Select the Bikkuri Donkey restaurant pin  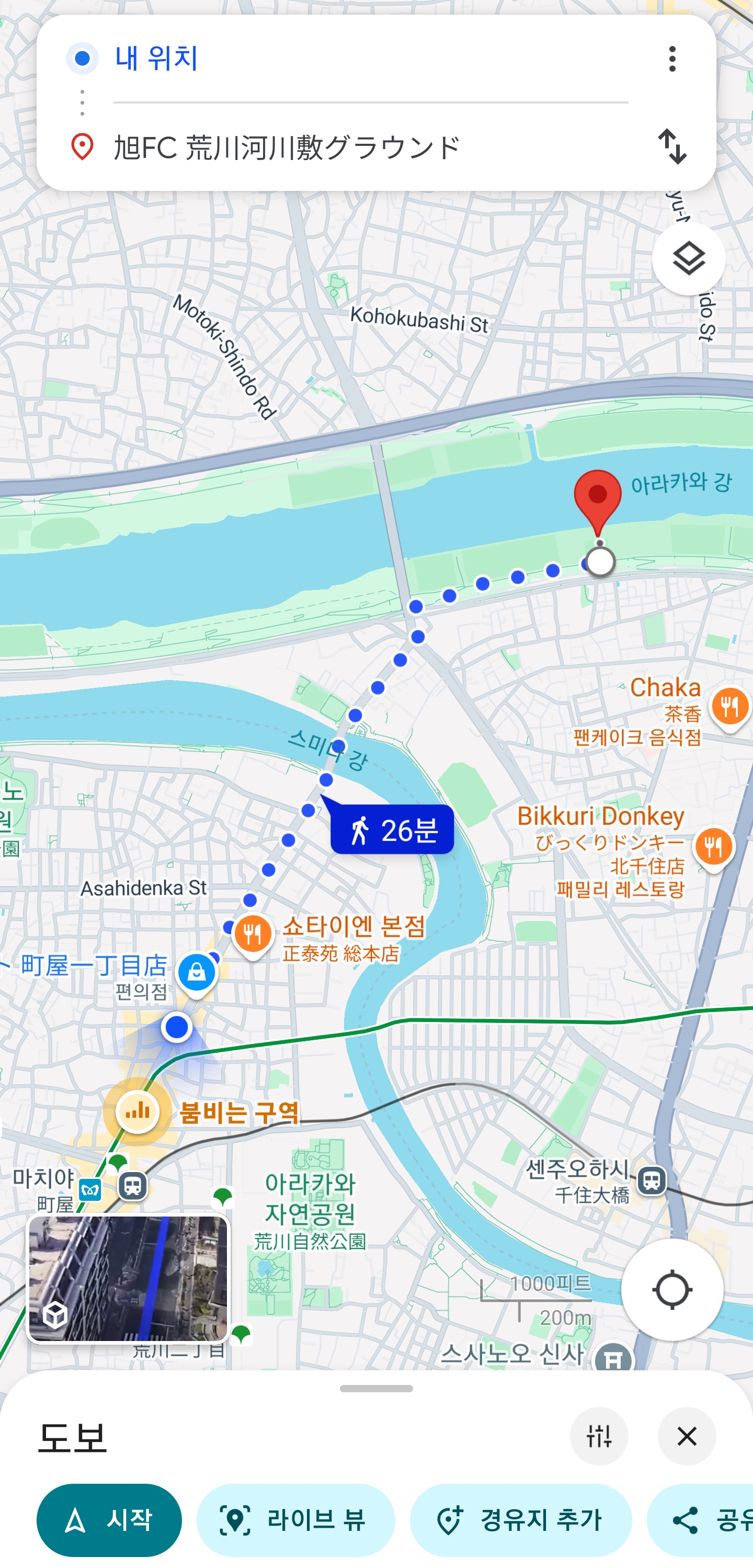pyautogui.click(x=713, y=847)
